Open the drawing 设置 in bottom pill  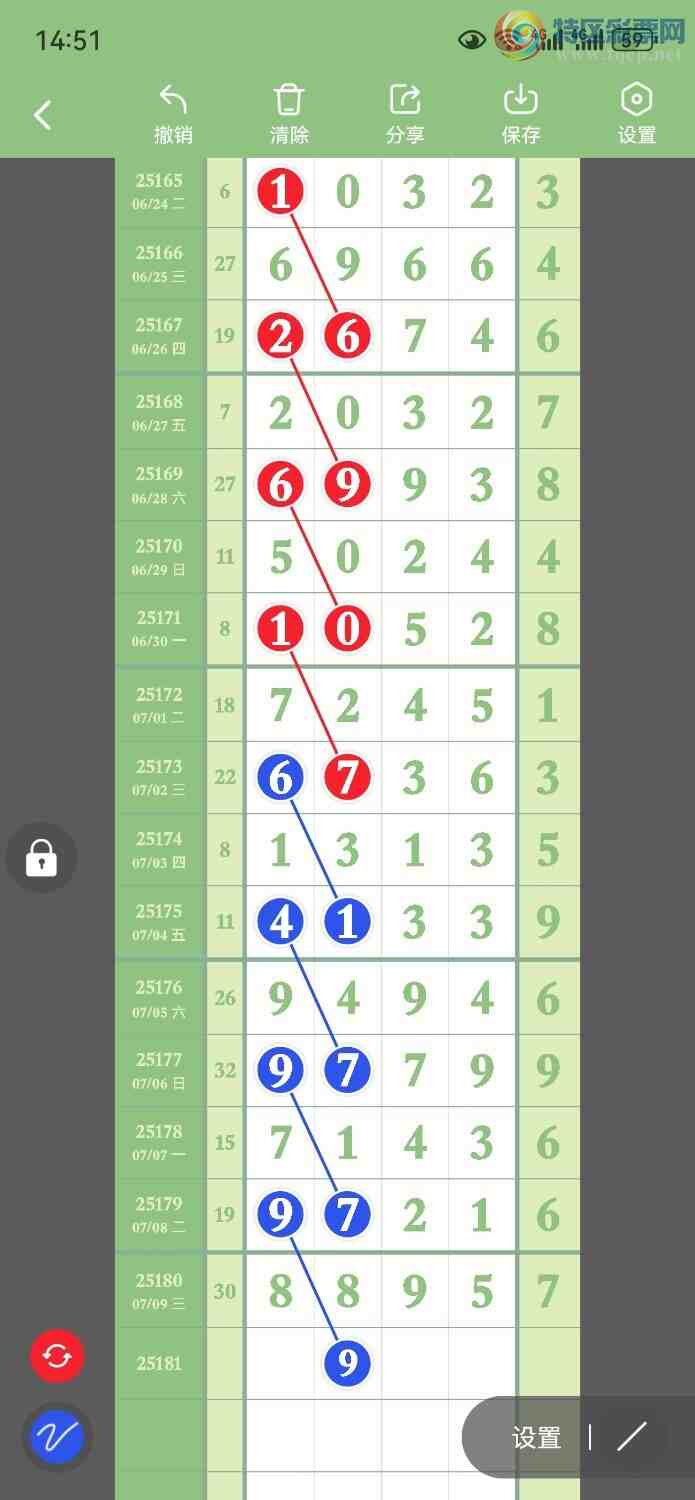pyautogui.click(x=536, y=1438)
